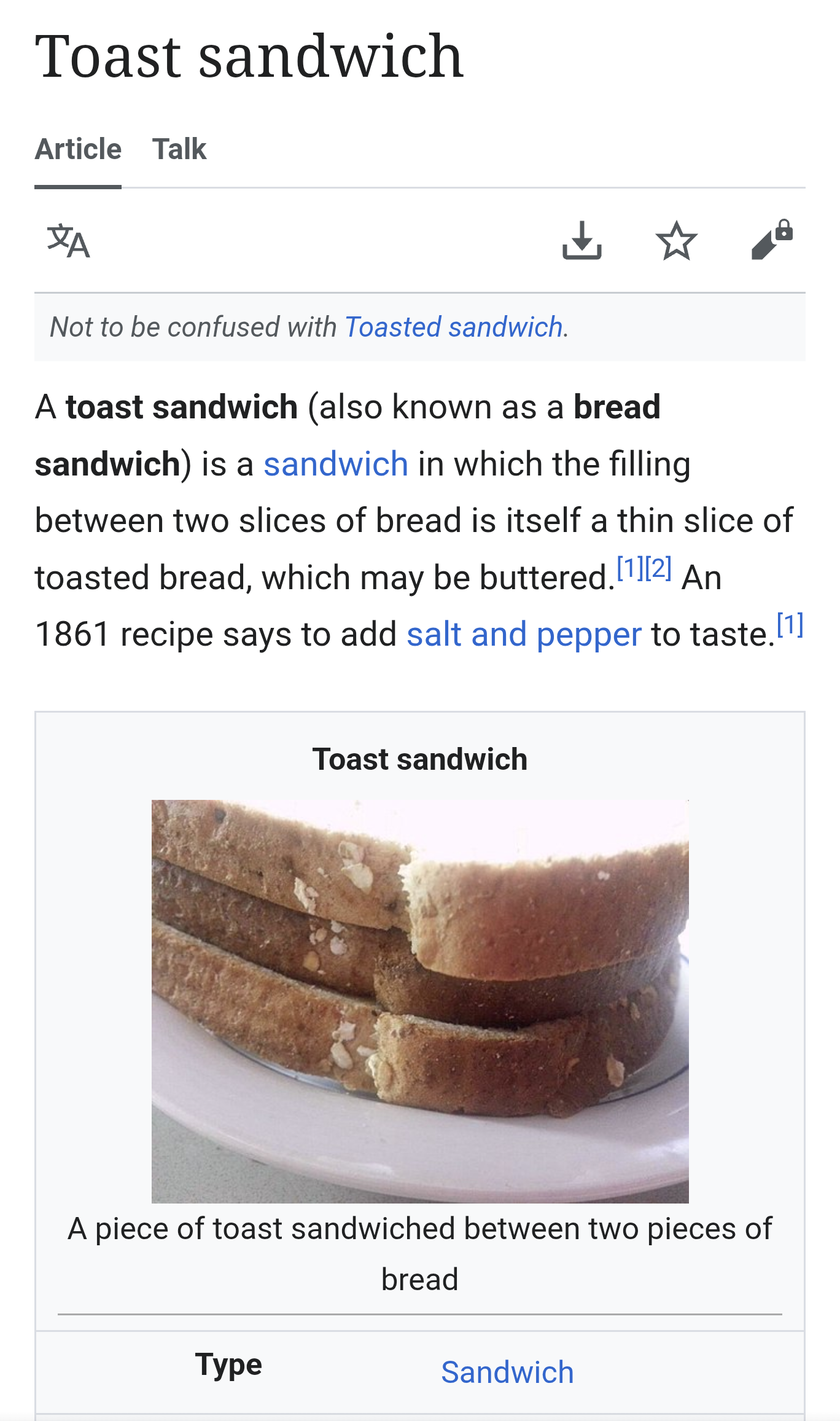Add article to watchlist with star
Image resolution: width=840 pixels, height=1421 pixels.
pos(676,241)
